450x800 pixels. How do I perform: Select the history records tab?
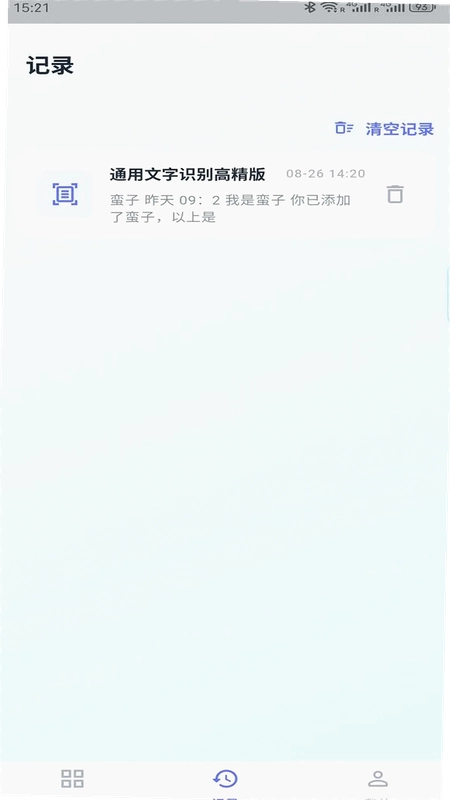(x=225, y=781)
